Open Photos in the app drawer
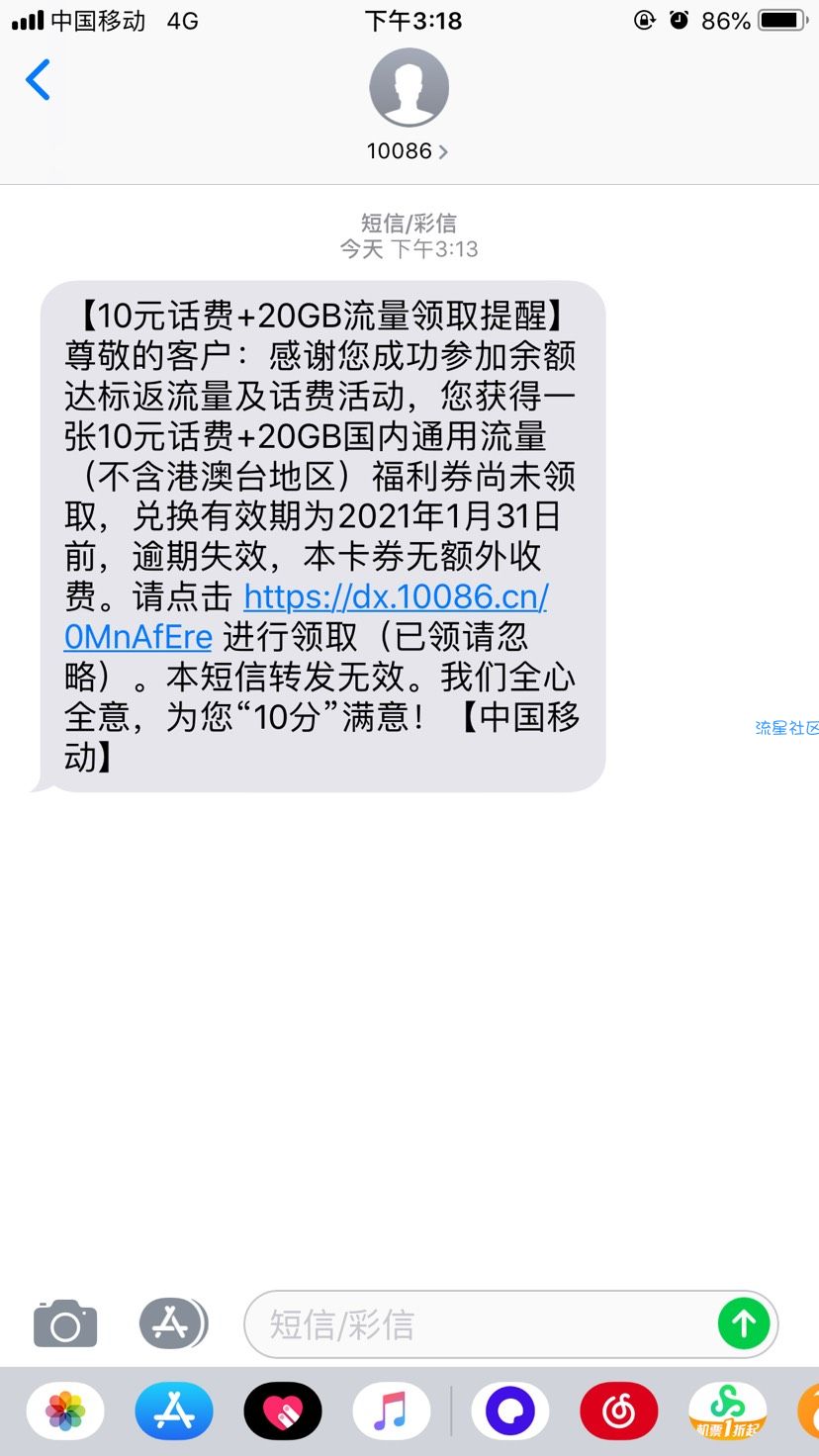This screenshot has width=819, height=1456. click(x=65, y=1410)
